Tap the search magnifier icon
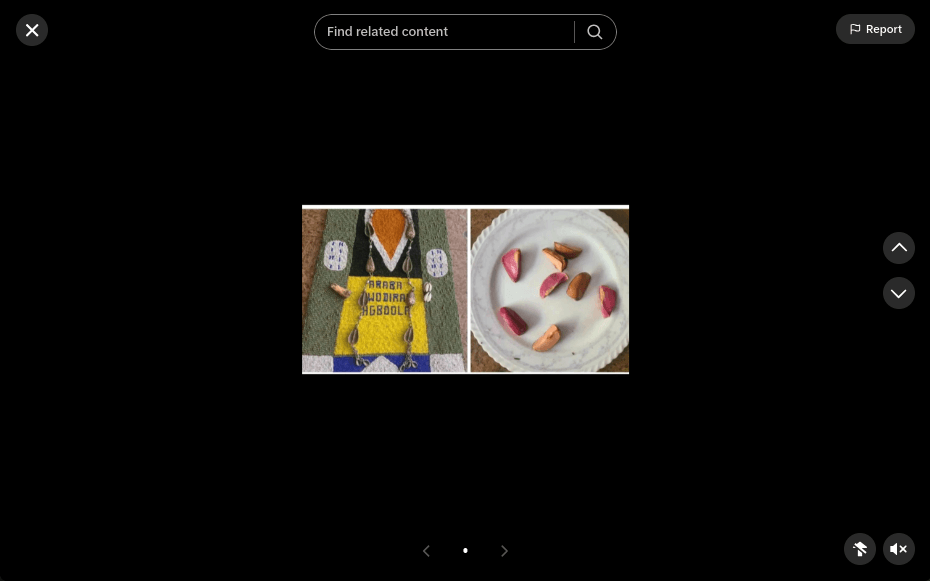Image resolution: width=930 pixels, height=581 pixels. 595,32
